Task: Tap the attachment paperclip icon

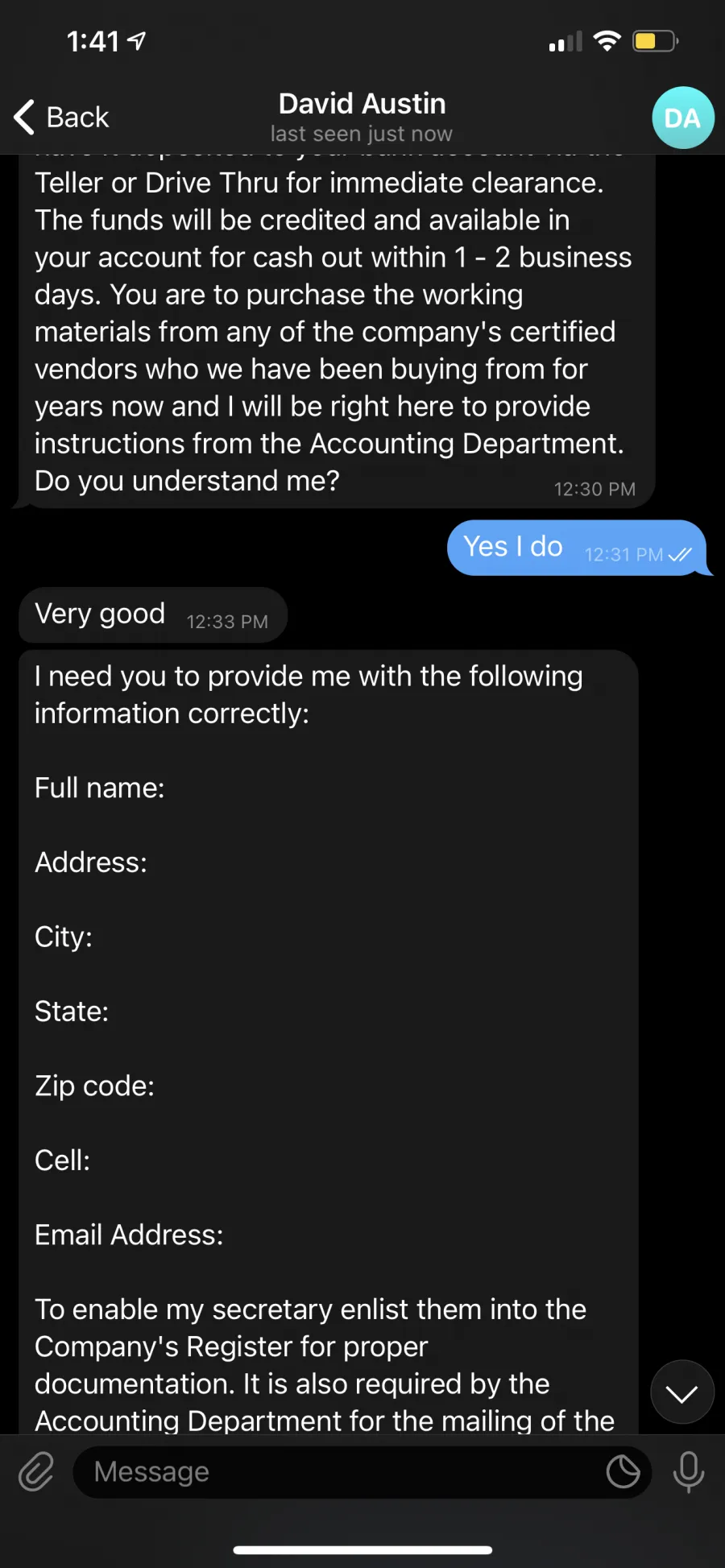Action: [x=36, y=1472]
